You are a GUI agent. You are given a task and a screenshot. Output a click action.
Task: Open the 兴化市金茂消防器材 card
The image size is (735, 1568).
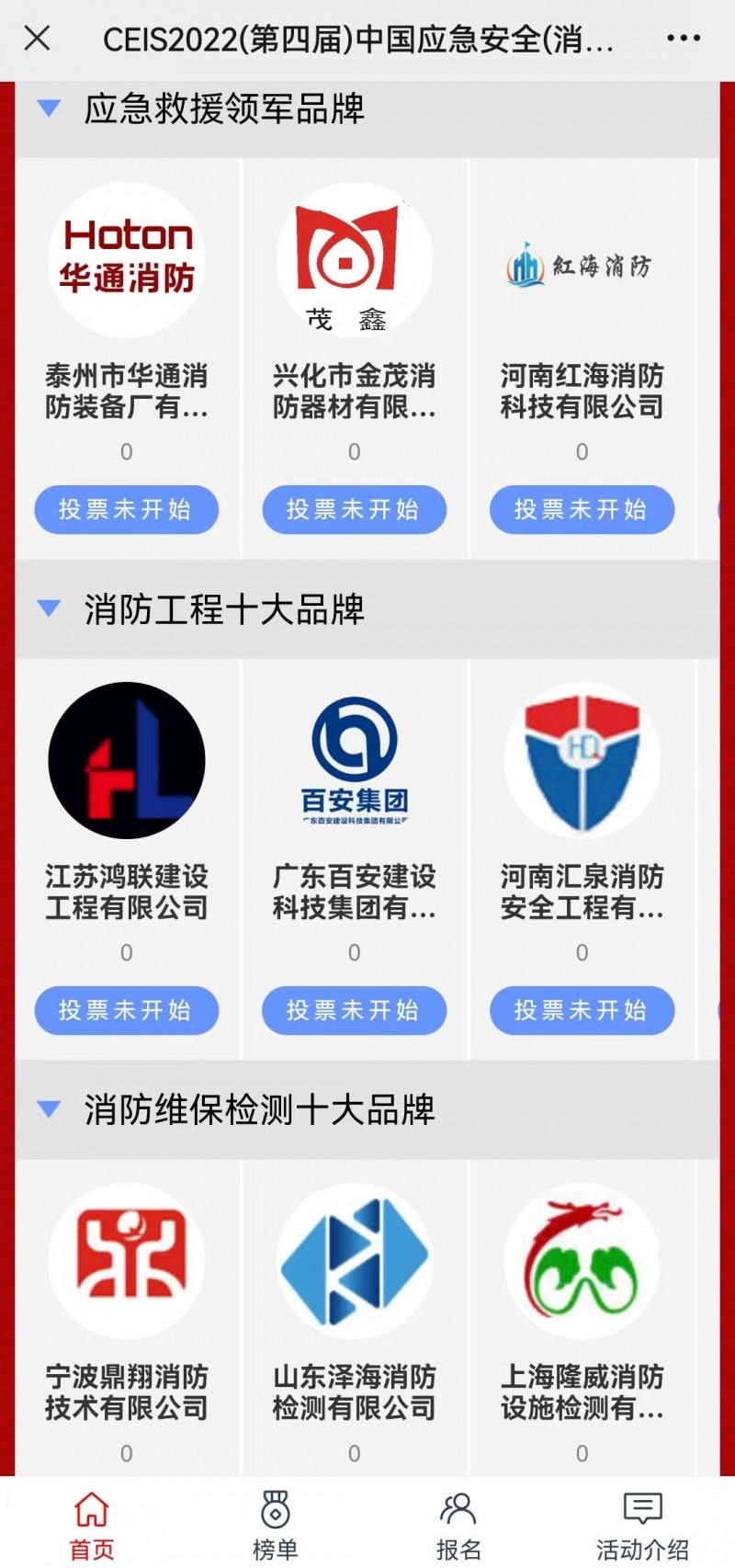coord(355,261)
